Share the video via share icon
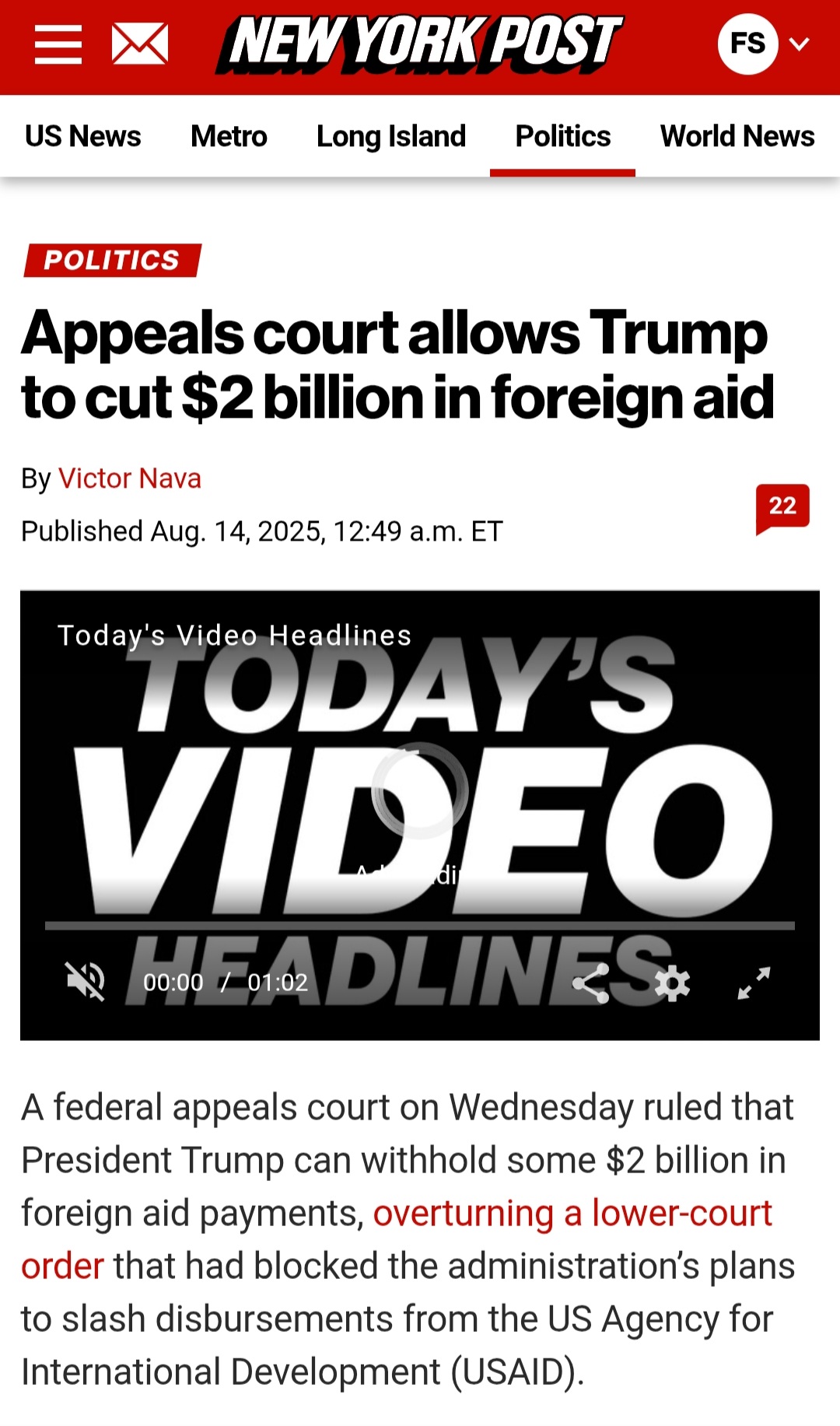 (x=591, y=983)
